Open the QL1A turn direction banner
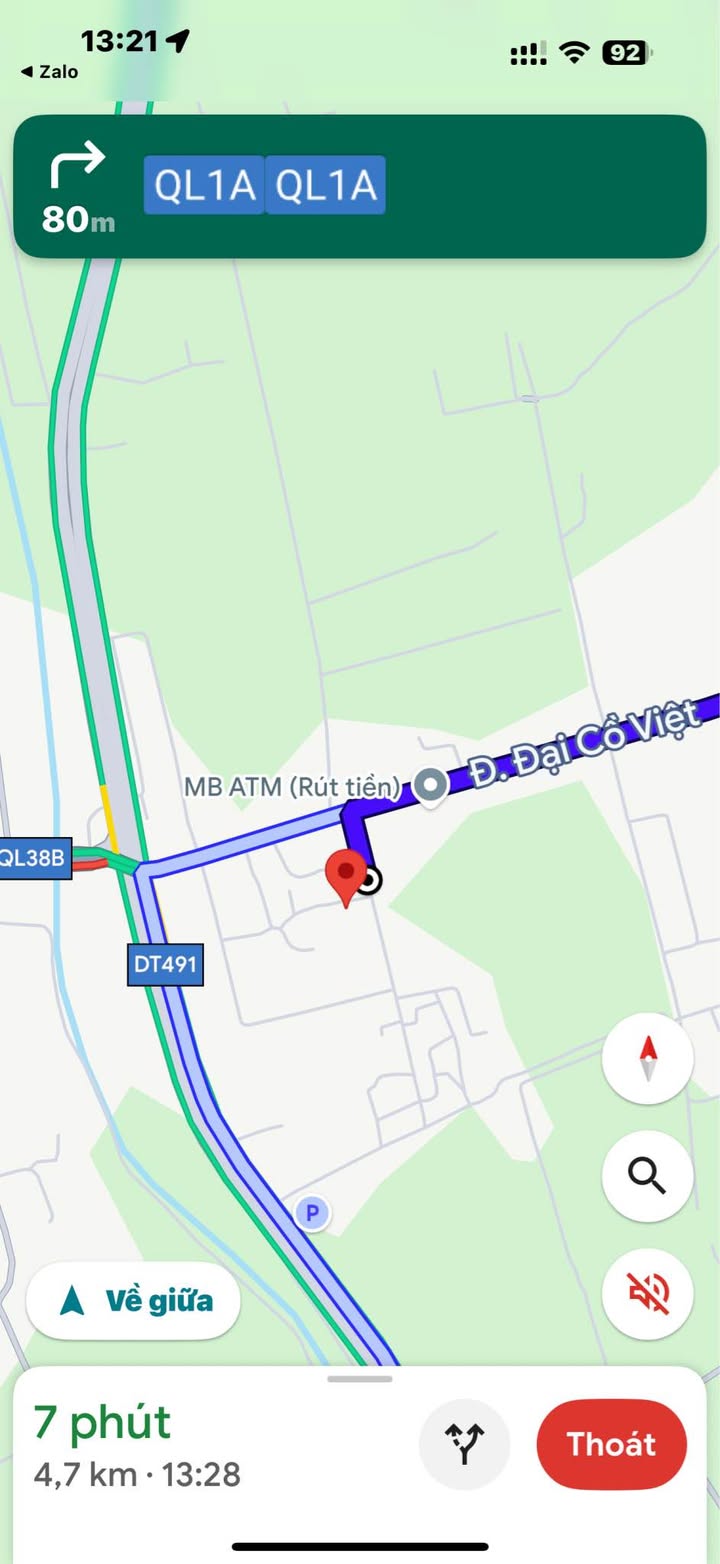The height and width of the screenshot is (1564, 720). [x=360, y=187]
